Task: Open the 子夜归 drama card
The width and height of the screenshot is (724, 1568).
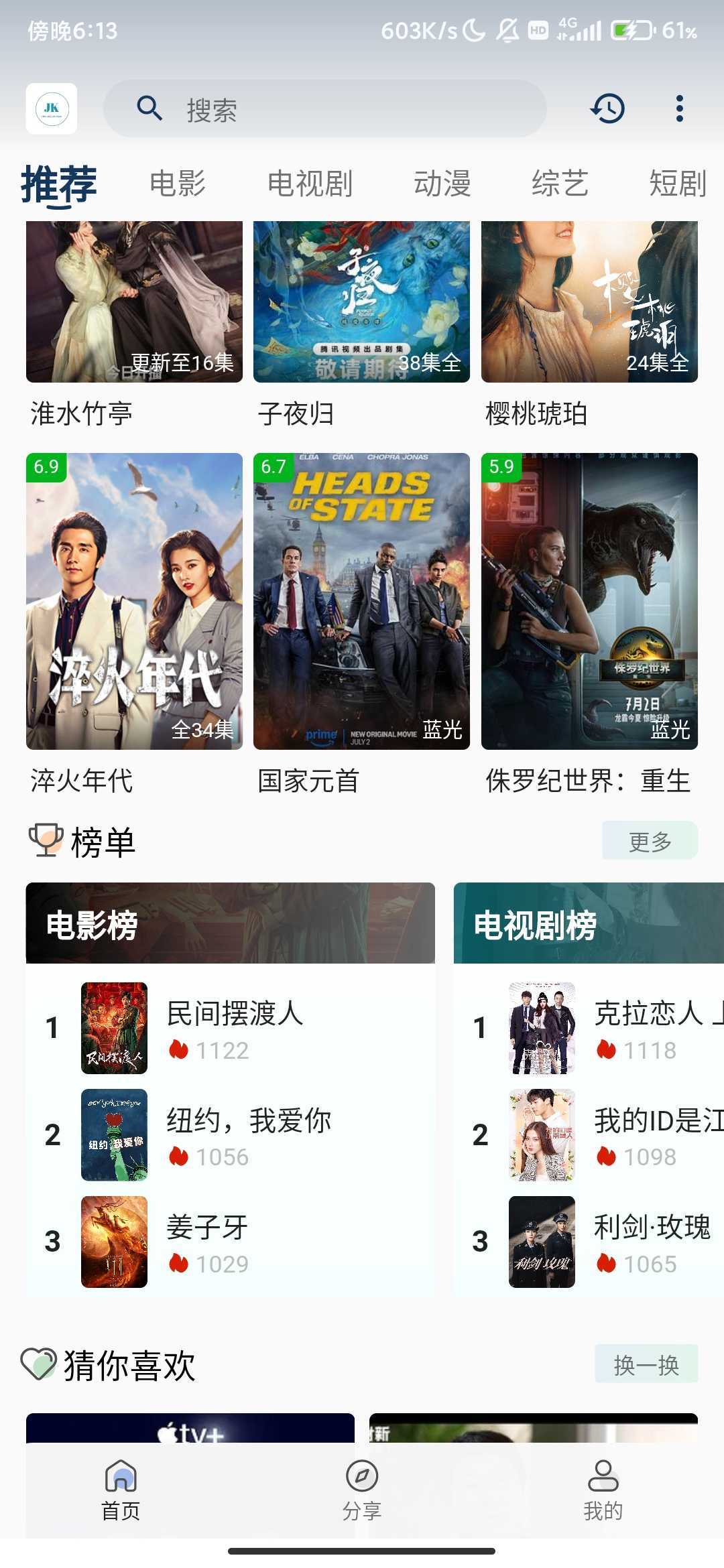Action: click(x=361, y=302)
